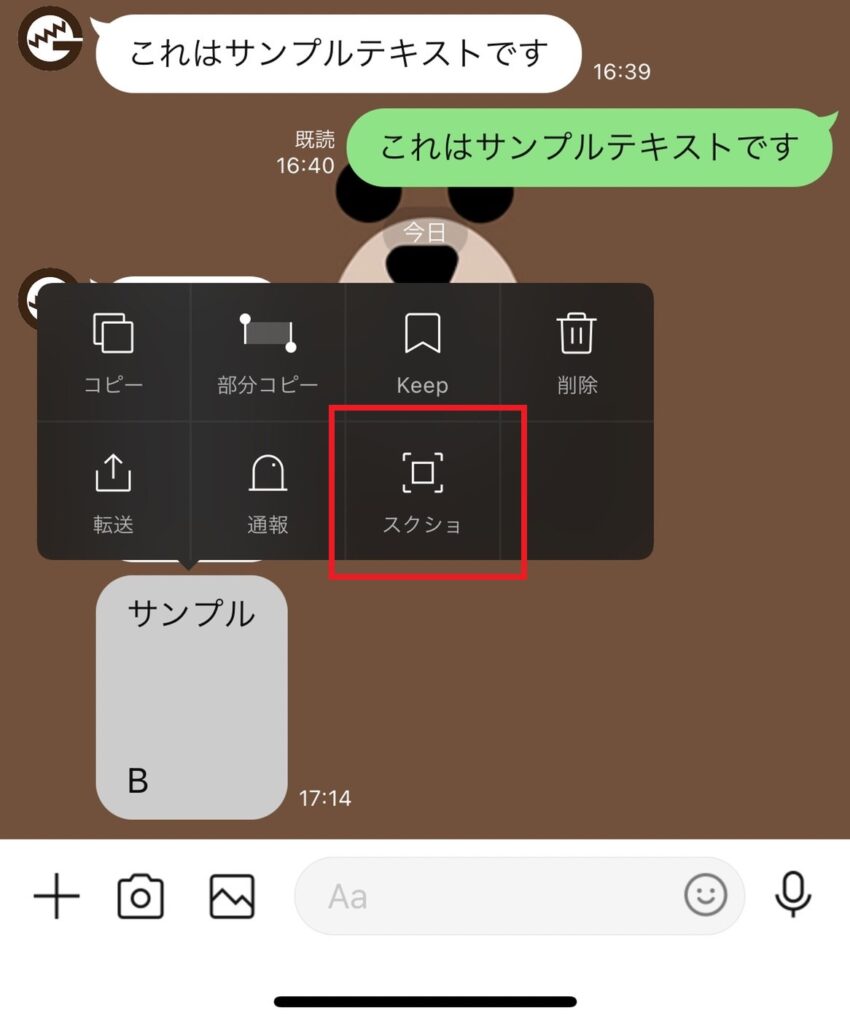
Task: Forward the message using 転送
Action: pos(113,492)
